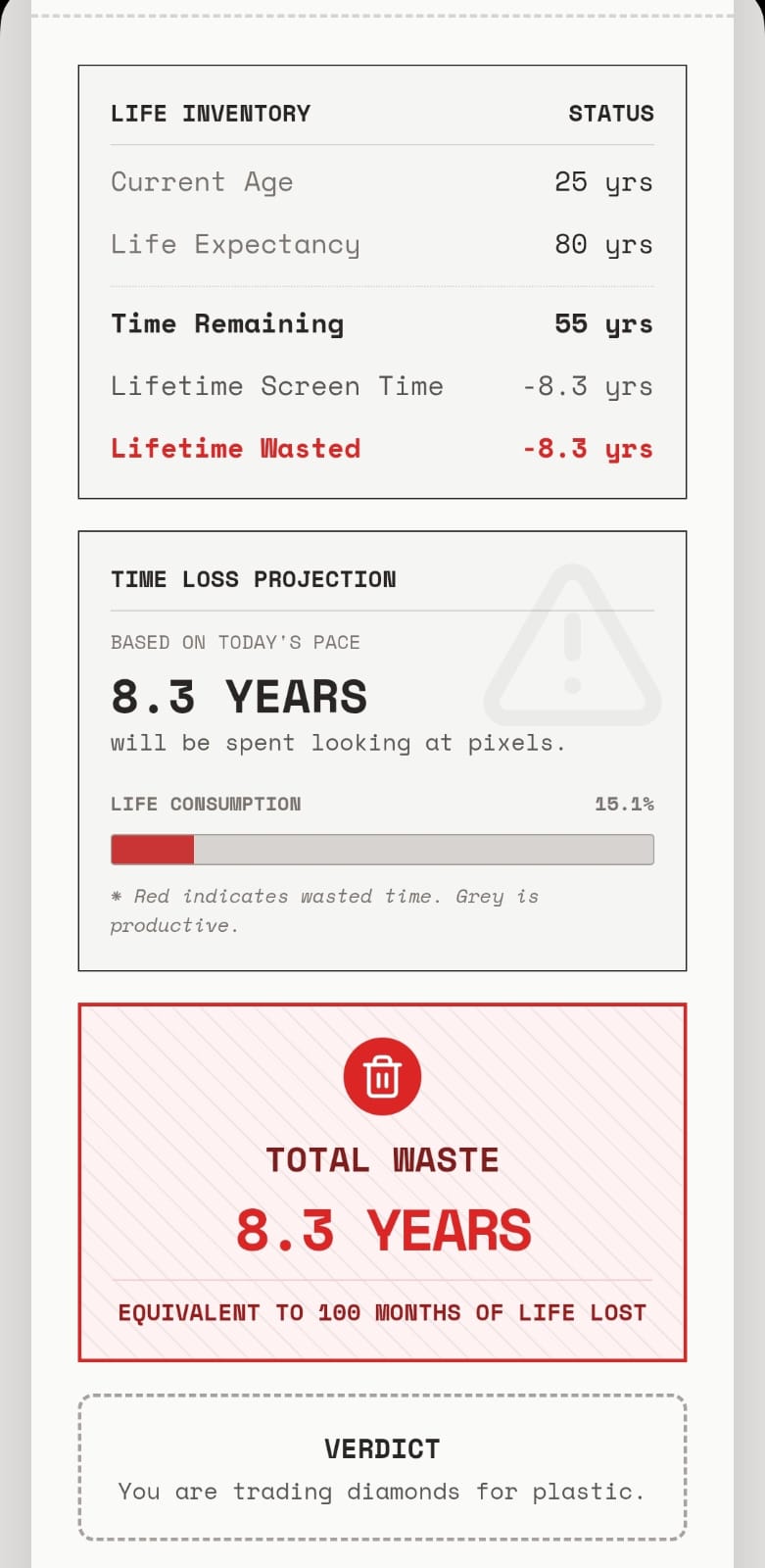Screen dimensions: 765x1568
Task: Click the LIFE CONSUMPTION progress bar
Action: (383, 849)
